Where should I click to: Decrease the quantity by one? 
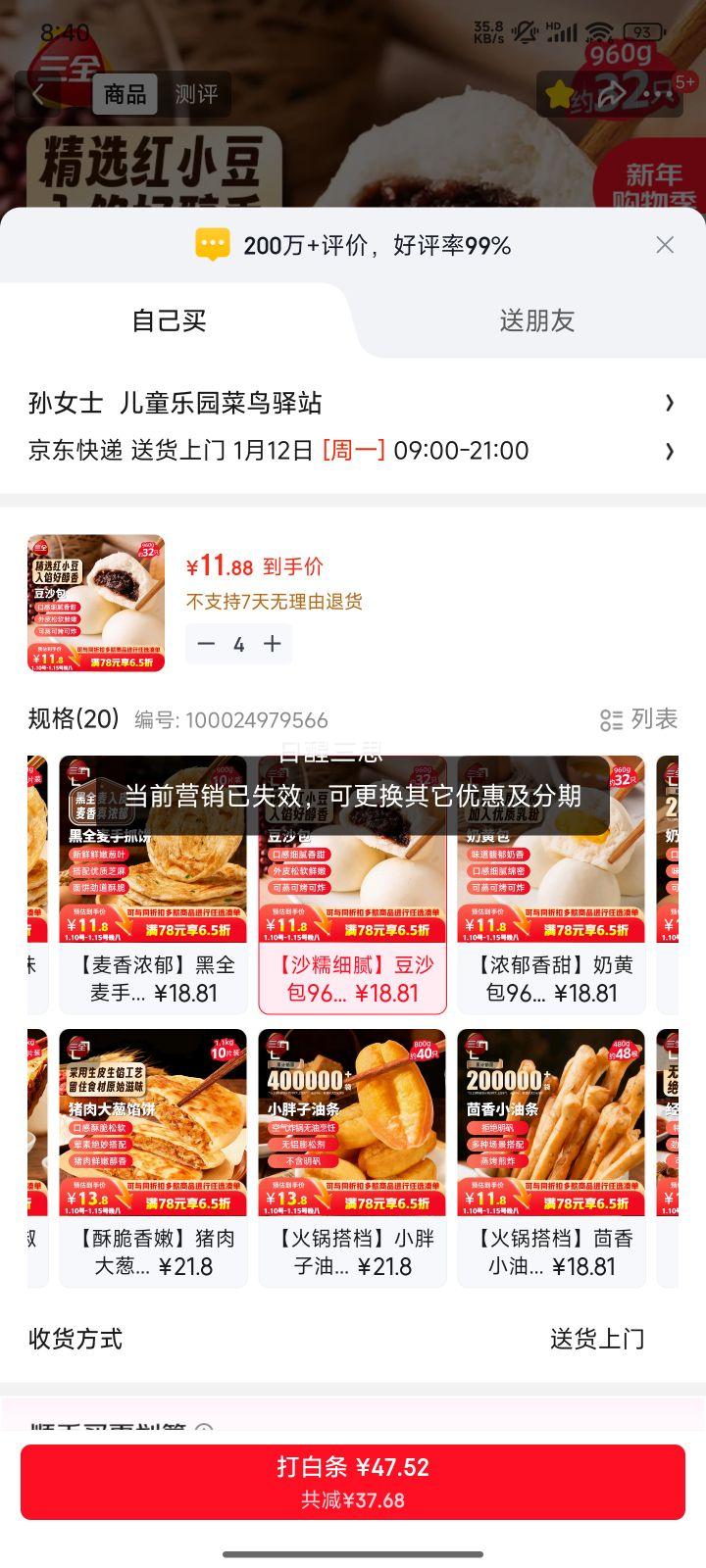click(x=206, y=644)
